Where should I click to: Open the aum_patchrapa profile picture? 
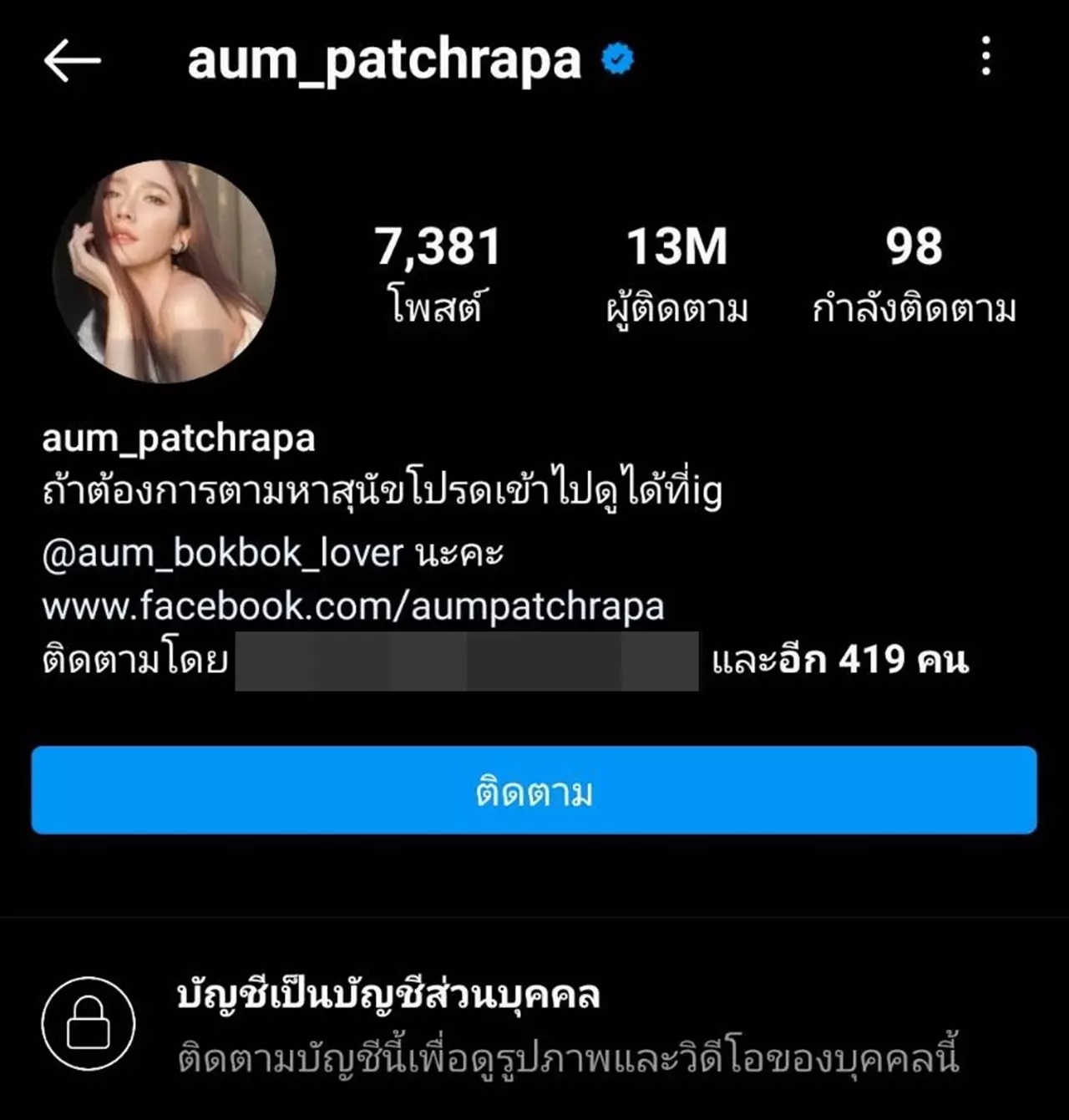(x=165, y=271)
